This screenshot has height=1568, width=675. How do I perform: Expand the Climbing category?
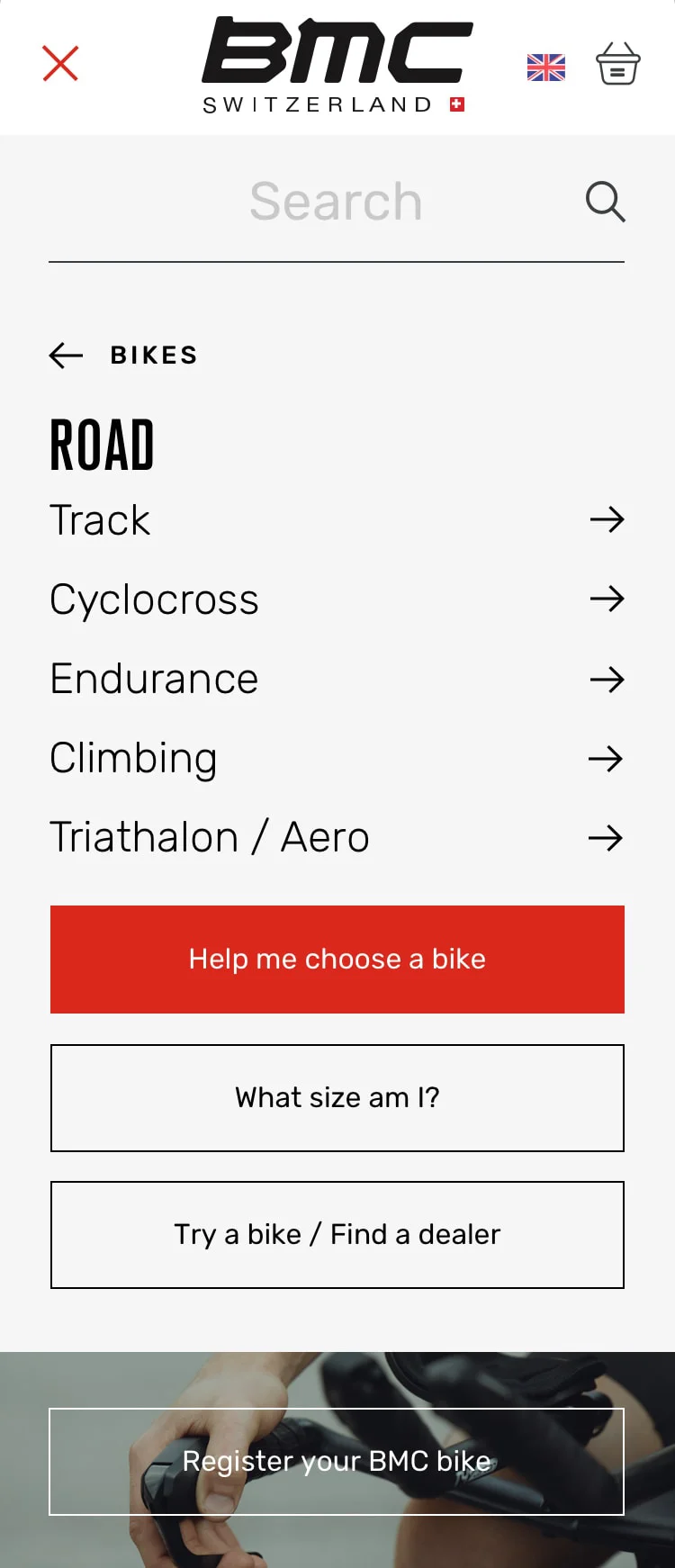[x=133, y=758]
